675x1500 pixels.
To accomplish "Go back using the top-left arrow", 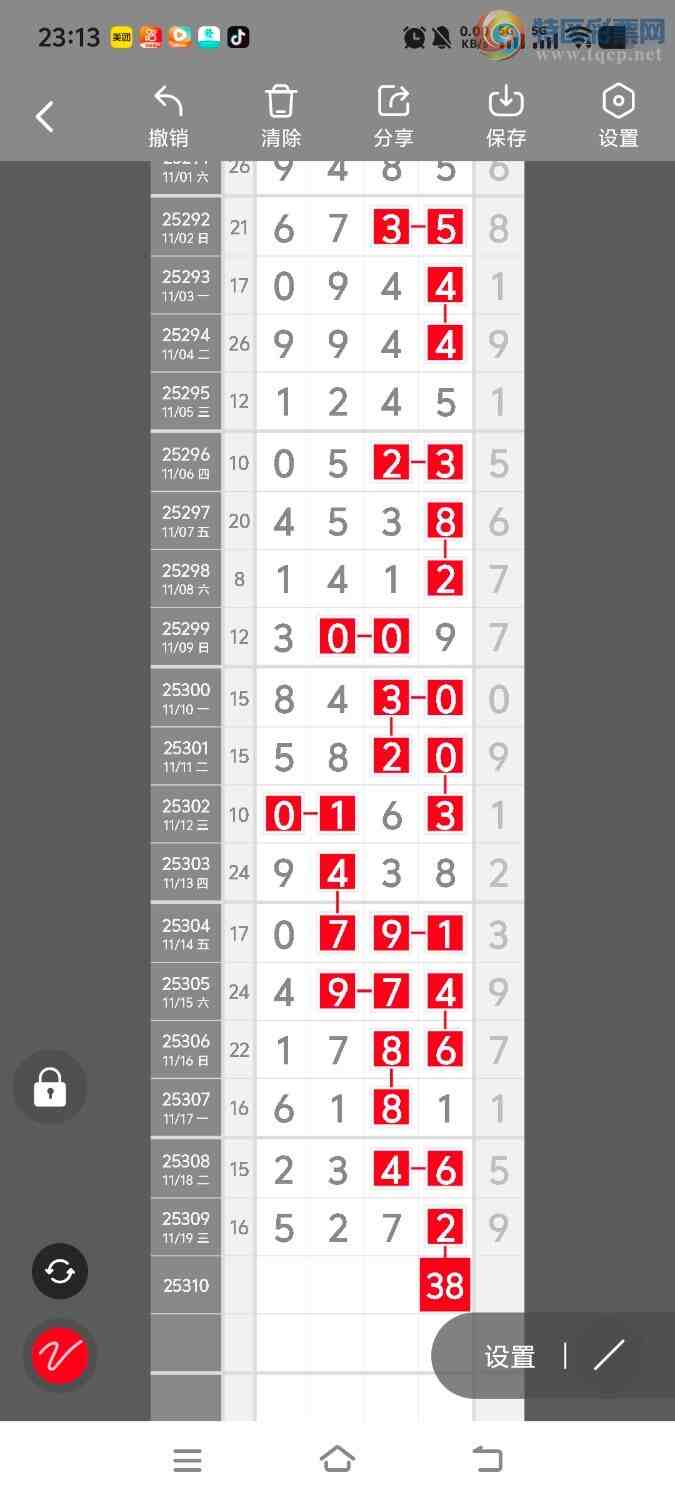I will tap(45, 117).
